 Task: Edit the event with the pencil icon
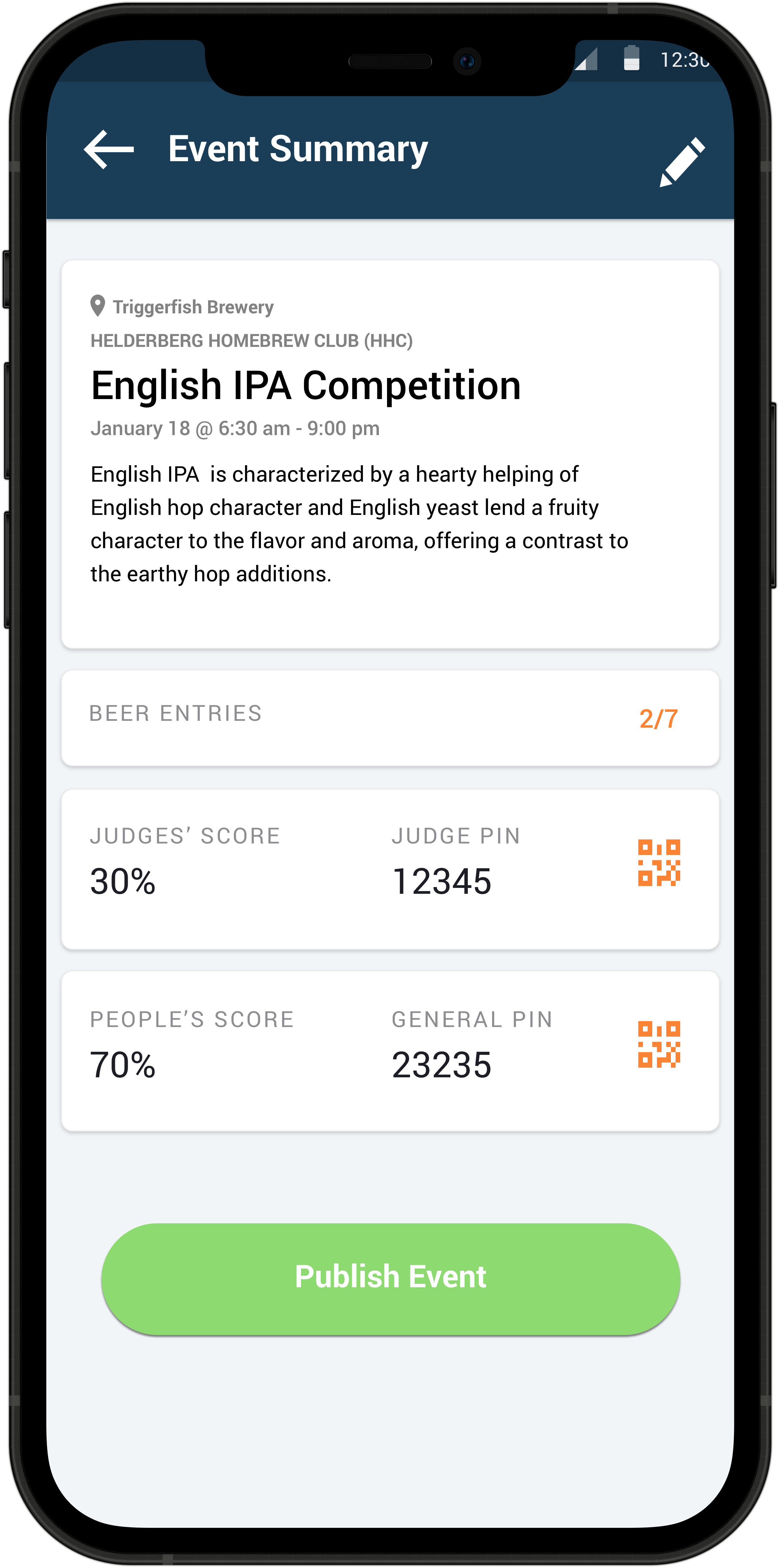tap(682, 162)
